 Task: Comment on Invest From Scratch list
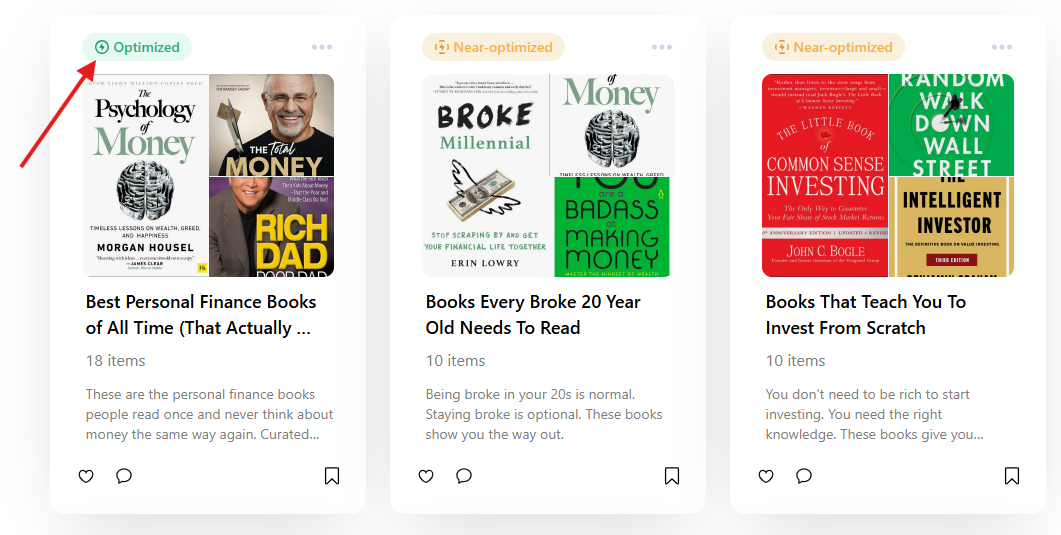pyautogui.click(x=804, y=476)
